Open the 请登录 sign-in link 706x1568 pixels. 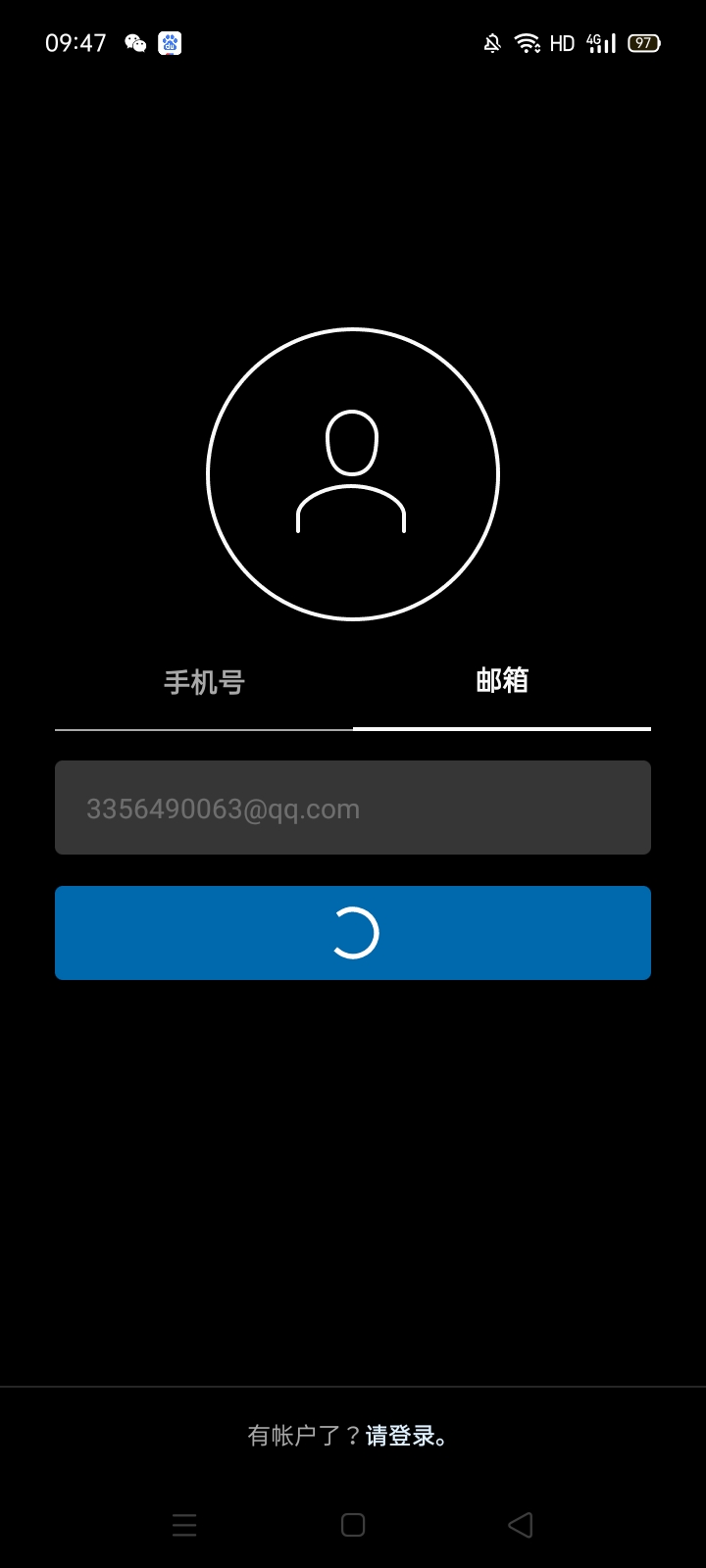point(401,1436)
